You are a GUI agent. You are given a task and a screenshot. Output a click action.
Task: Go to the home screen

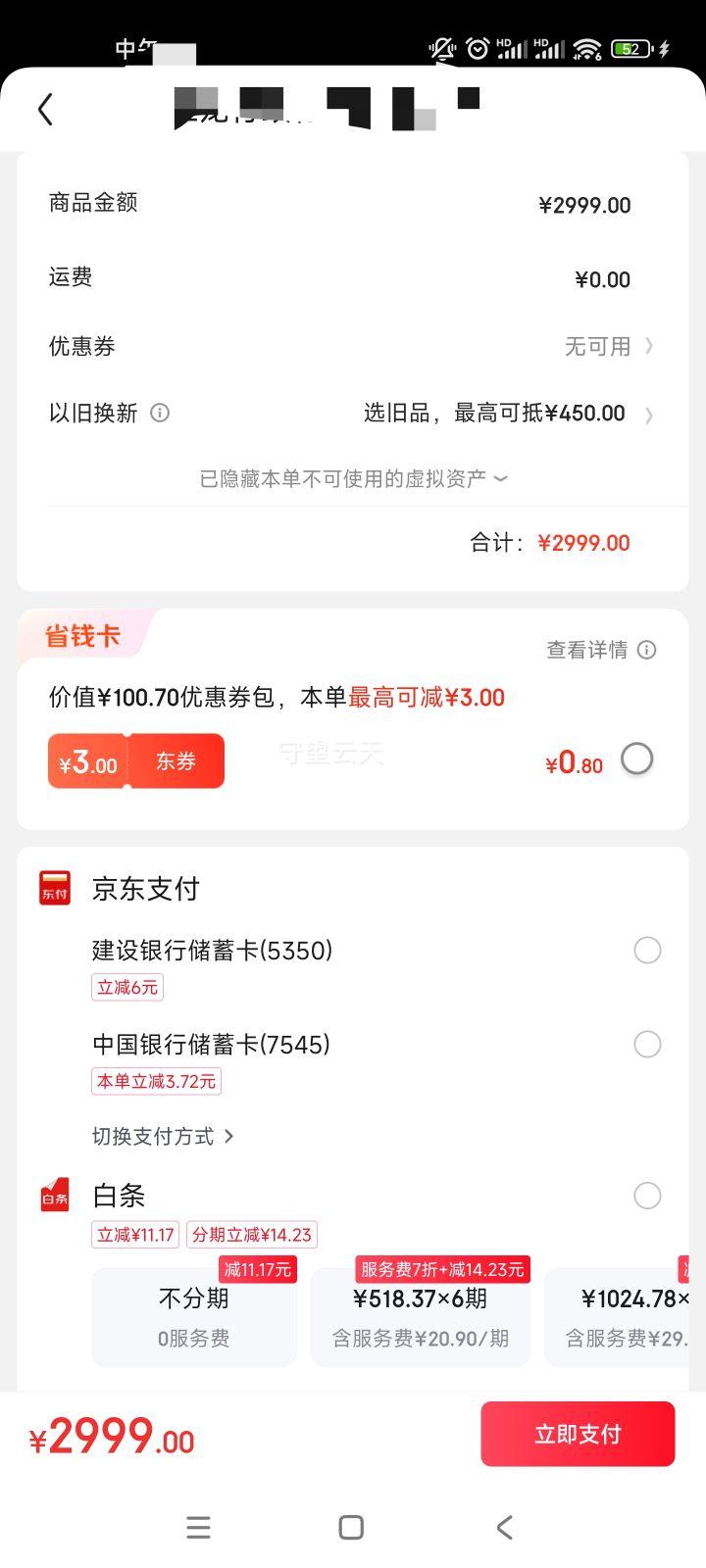point(351,1527)
